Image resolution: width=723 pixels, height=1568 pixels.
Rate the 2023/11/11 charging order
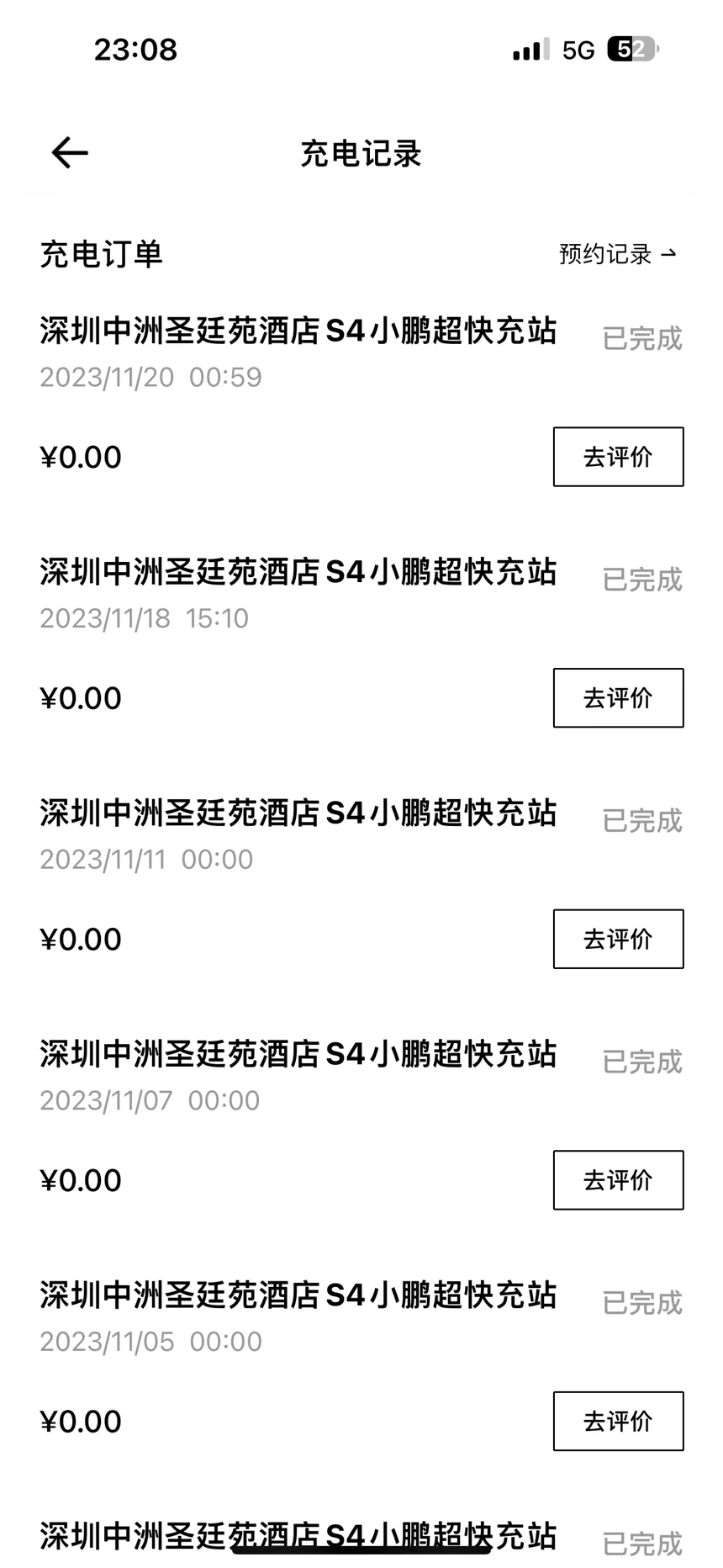(x=618, y=939)
